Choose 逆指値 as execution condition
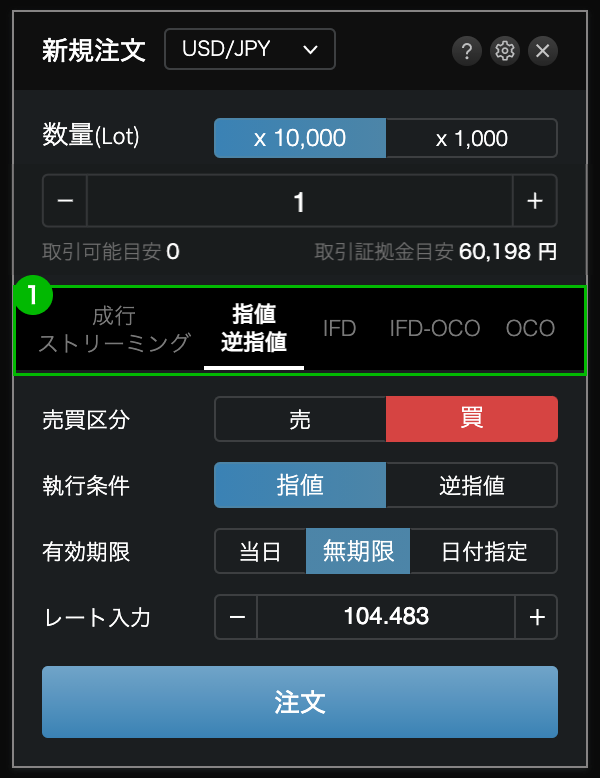The height and width of the screenshot is (778, 600). (x=471, y=486)
